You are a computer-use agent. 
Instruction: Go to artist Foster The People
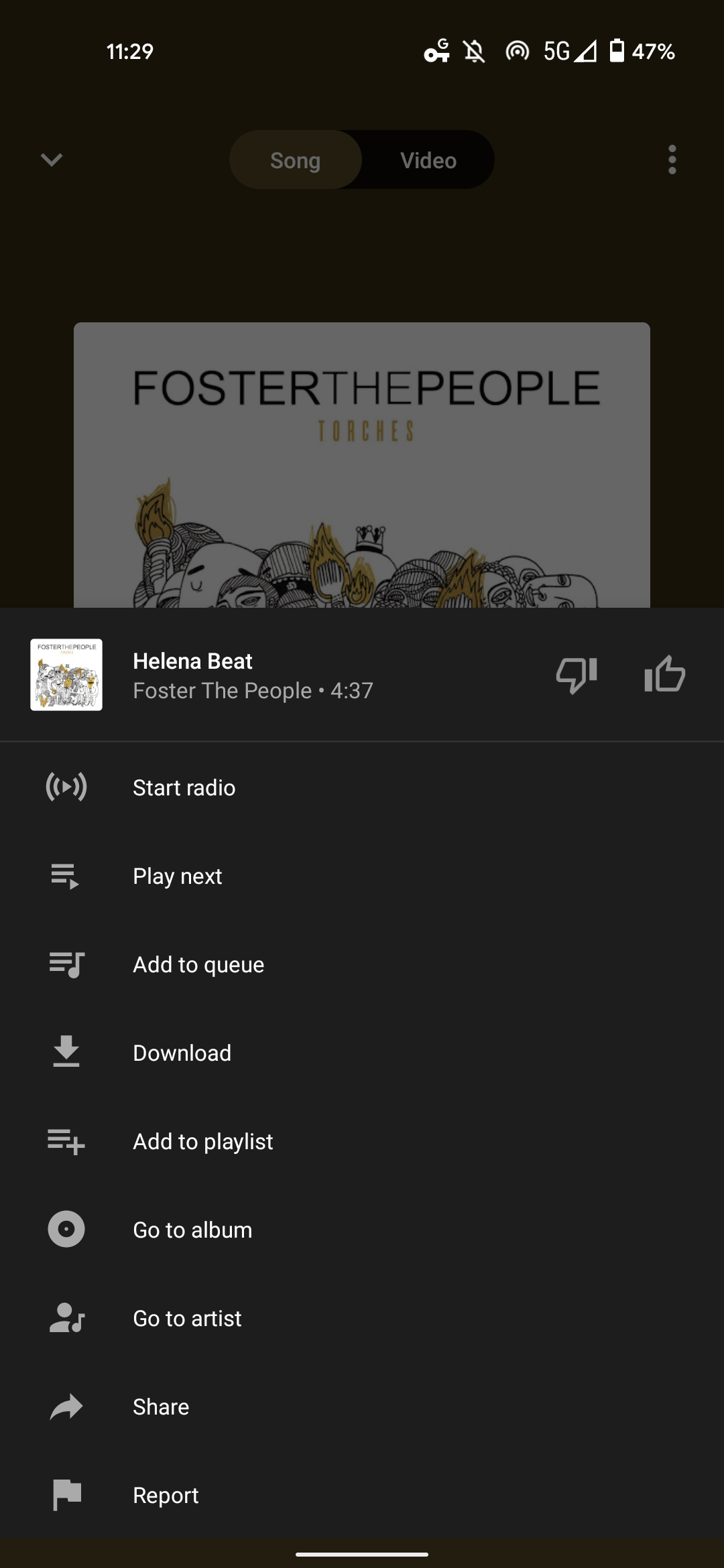[187, 1318]
